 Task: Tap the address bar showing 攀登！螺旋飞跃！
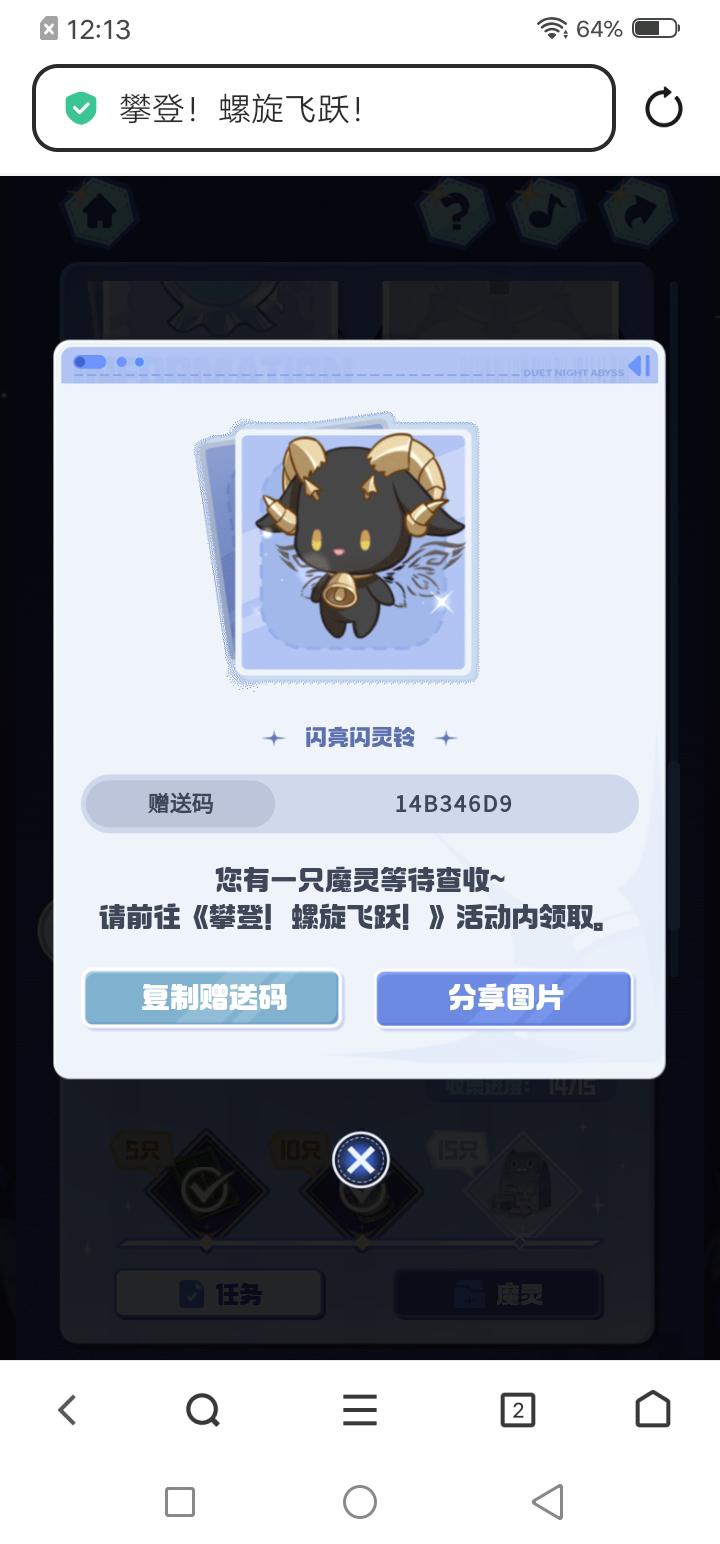coord(323,108)
